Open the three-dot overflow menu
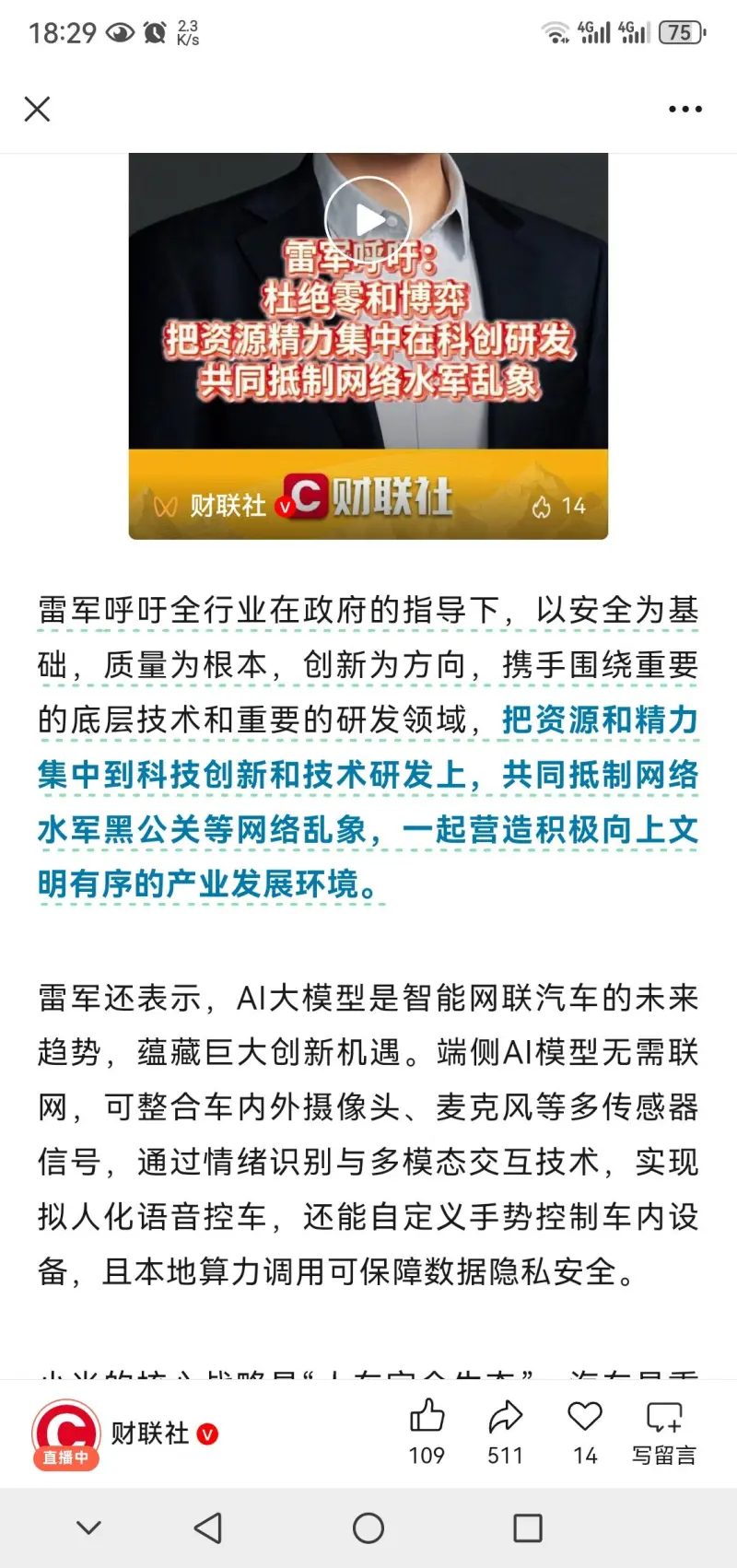The height and width of the screenshot is (1568, 737). tap(684, 110)
